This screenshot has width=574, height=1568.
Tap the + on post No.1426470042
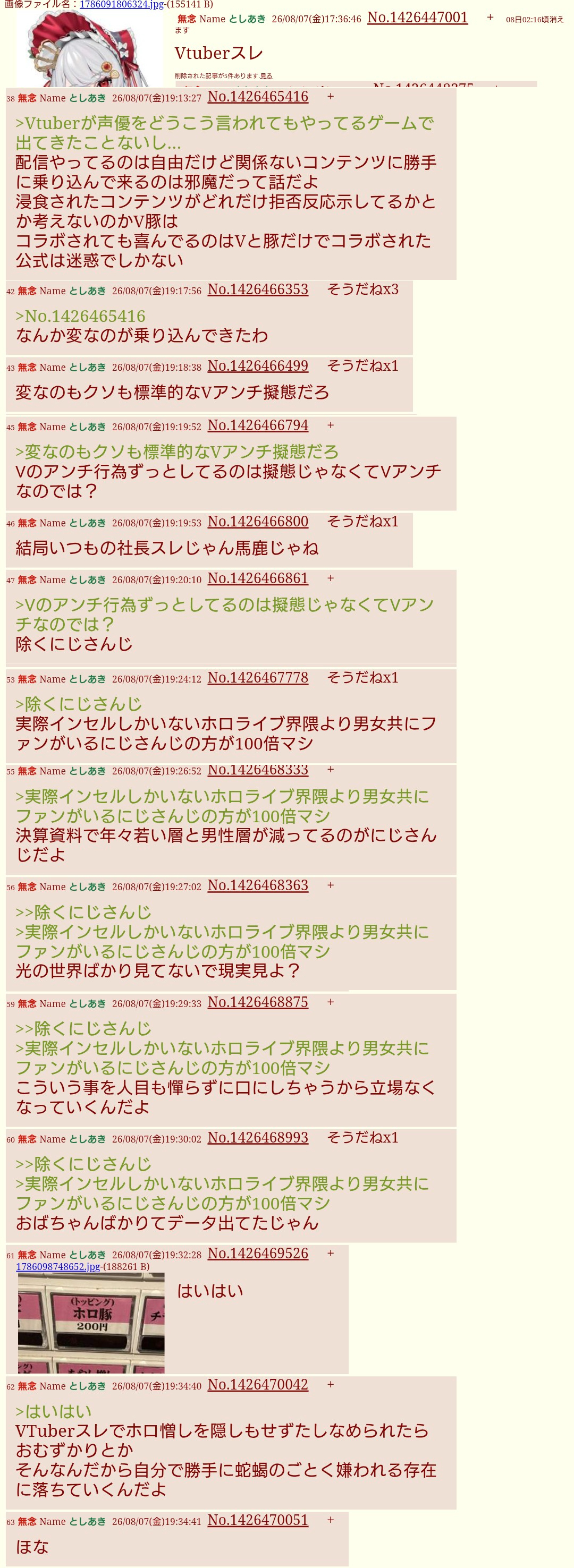(x=330, y=1384)
